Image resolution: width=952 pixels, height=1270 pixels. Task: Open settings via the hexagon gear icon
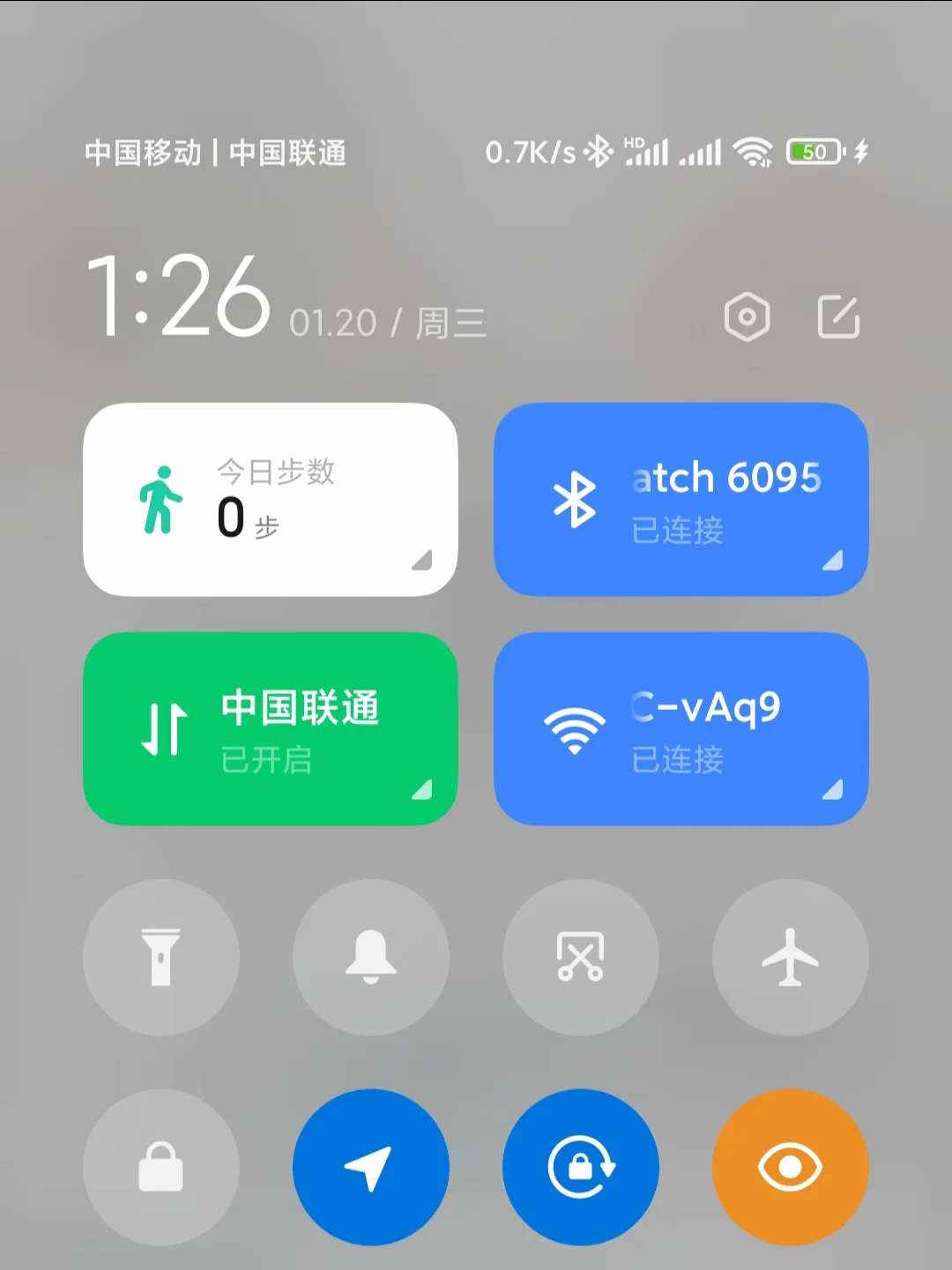[747, 317]
